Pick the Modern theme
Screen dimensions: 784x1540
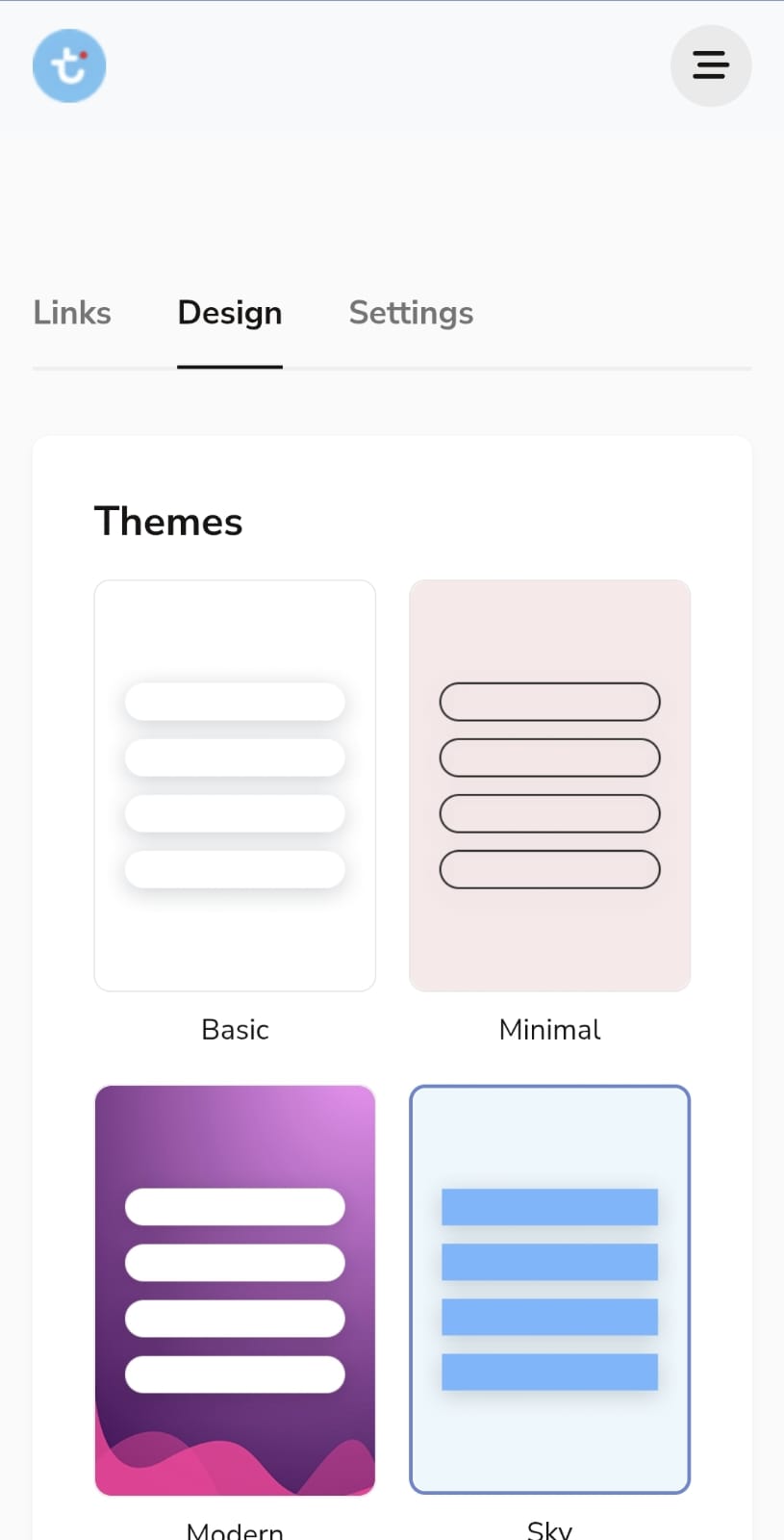point(235,1291)
